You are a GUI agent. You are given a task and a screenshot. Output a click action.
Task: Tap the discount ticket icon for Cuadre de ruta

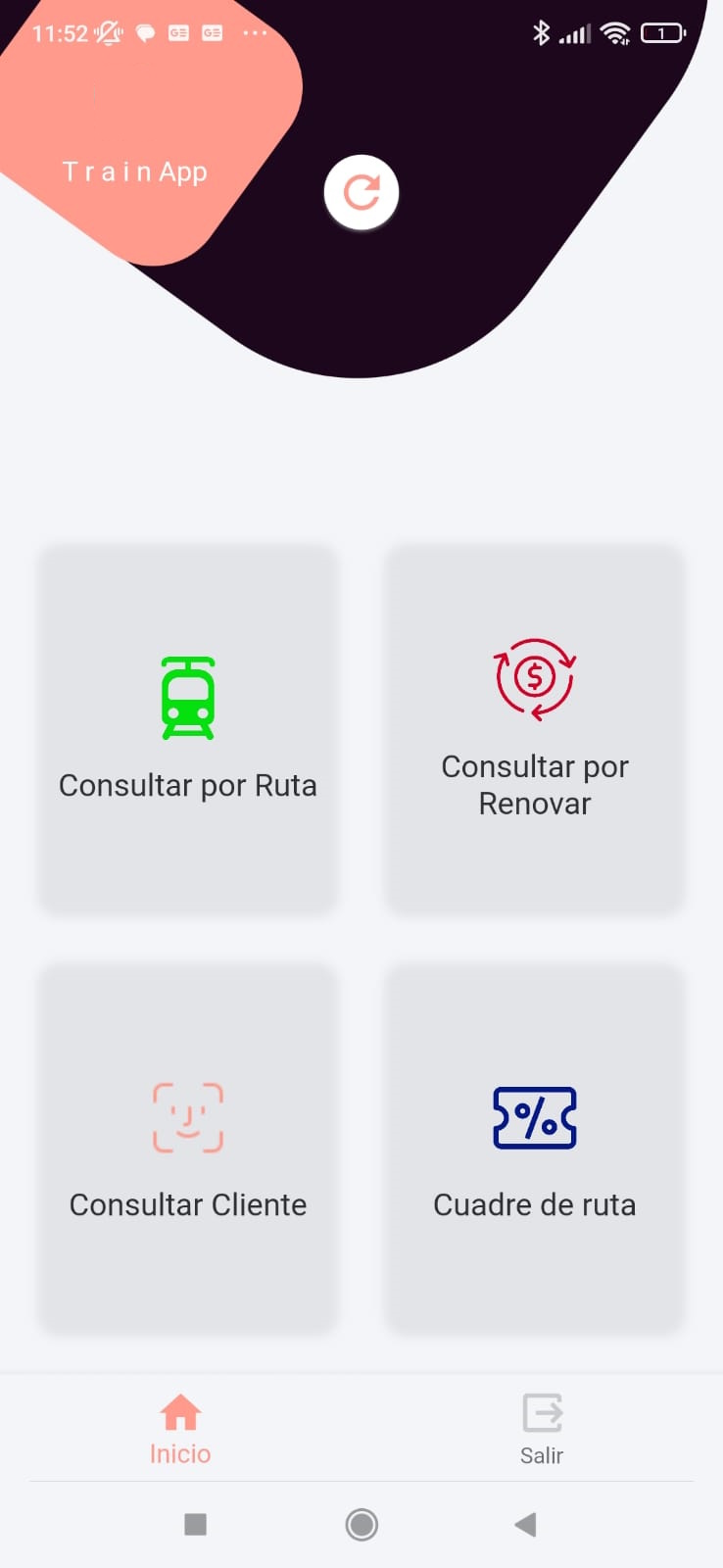(x=534, y=1116)
